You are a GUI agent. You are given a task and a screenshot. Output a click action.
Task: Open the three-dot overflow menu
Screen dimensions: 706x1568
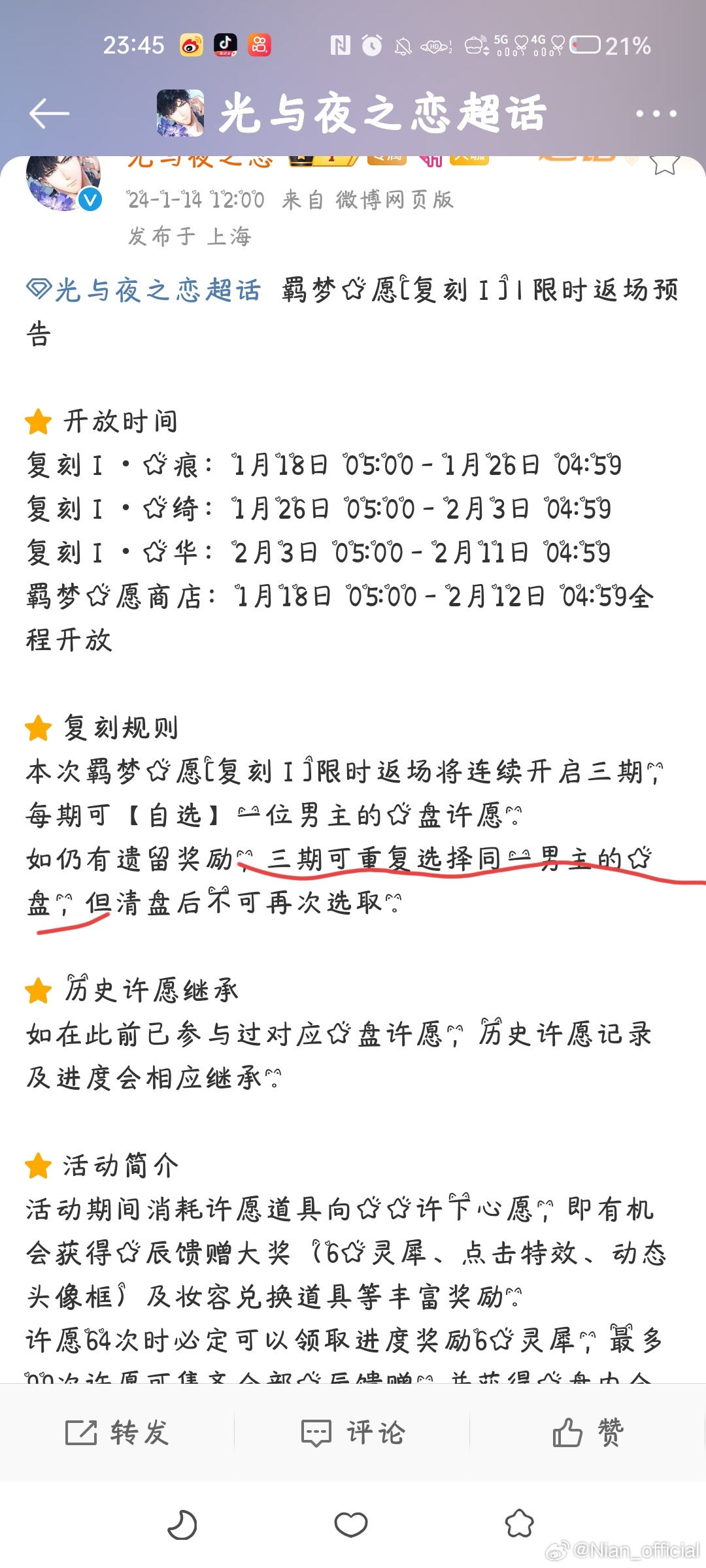pos(656,114)
